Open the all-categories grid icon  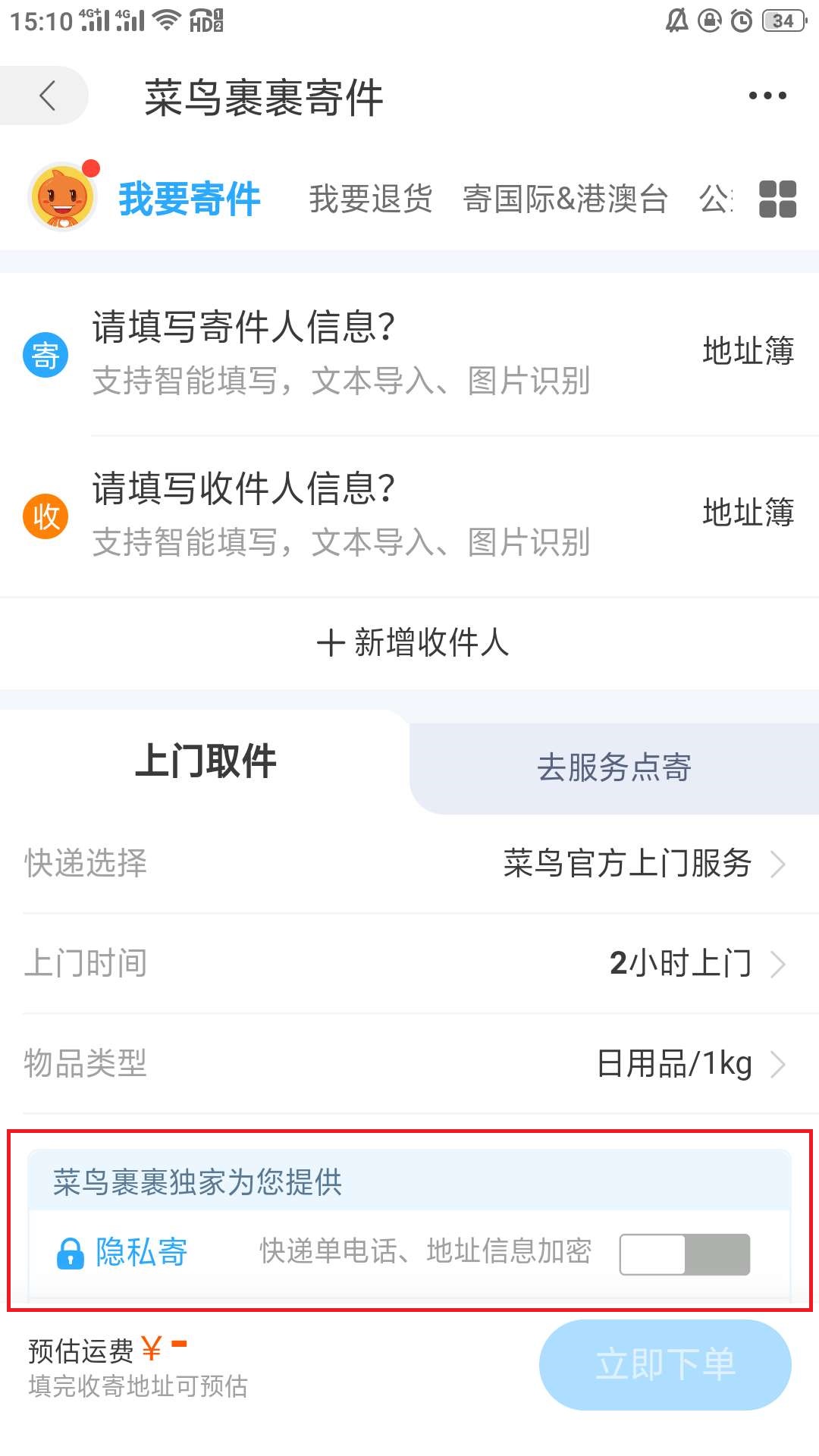[777, 199]
